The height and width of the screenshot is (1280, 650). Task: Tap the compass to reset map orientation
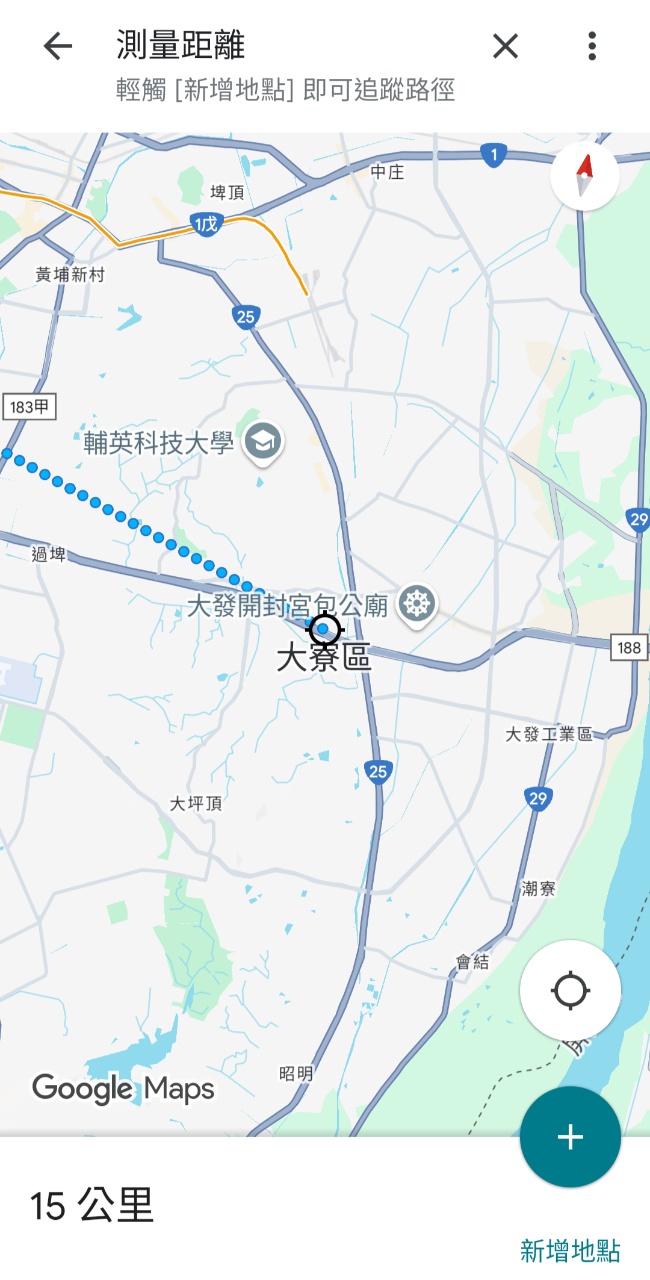[584, 177]
